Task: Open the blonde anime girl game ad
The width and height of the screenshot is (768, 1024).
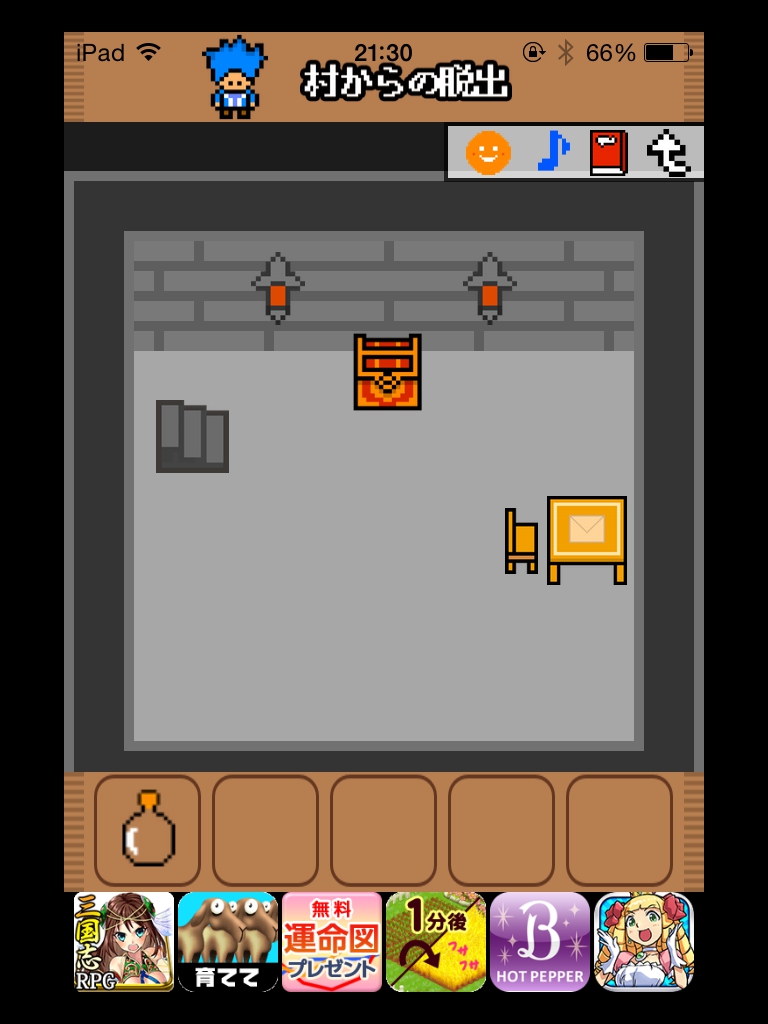Action: click(643, 941)
